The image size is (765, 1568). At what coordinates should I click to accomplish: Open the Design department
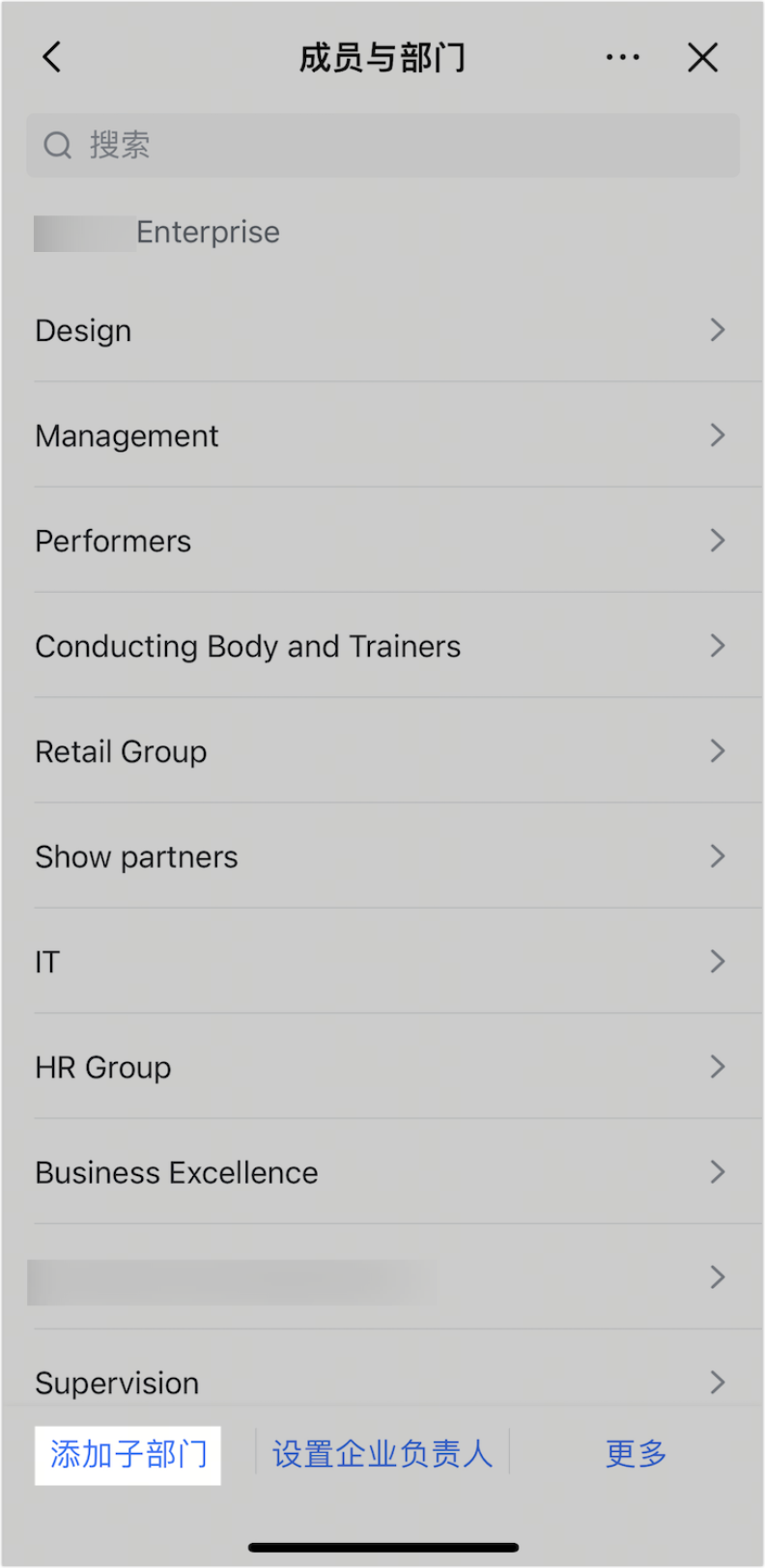click(x=382, y=330)
